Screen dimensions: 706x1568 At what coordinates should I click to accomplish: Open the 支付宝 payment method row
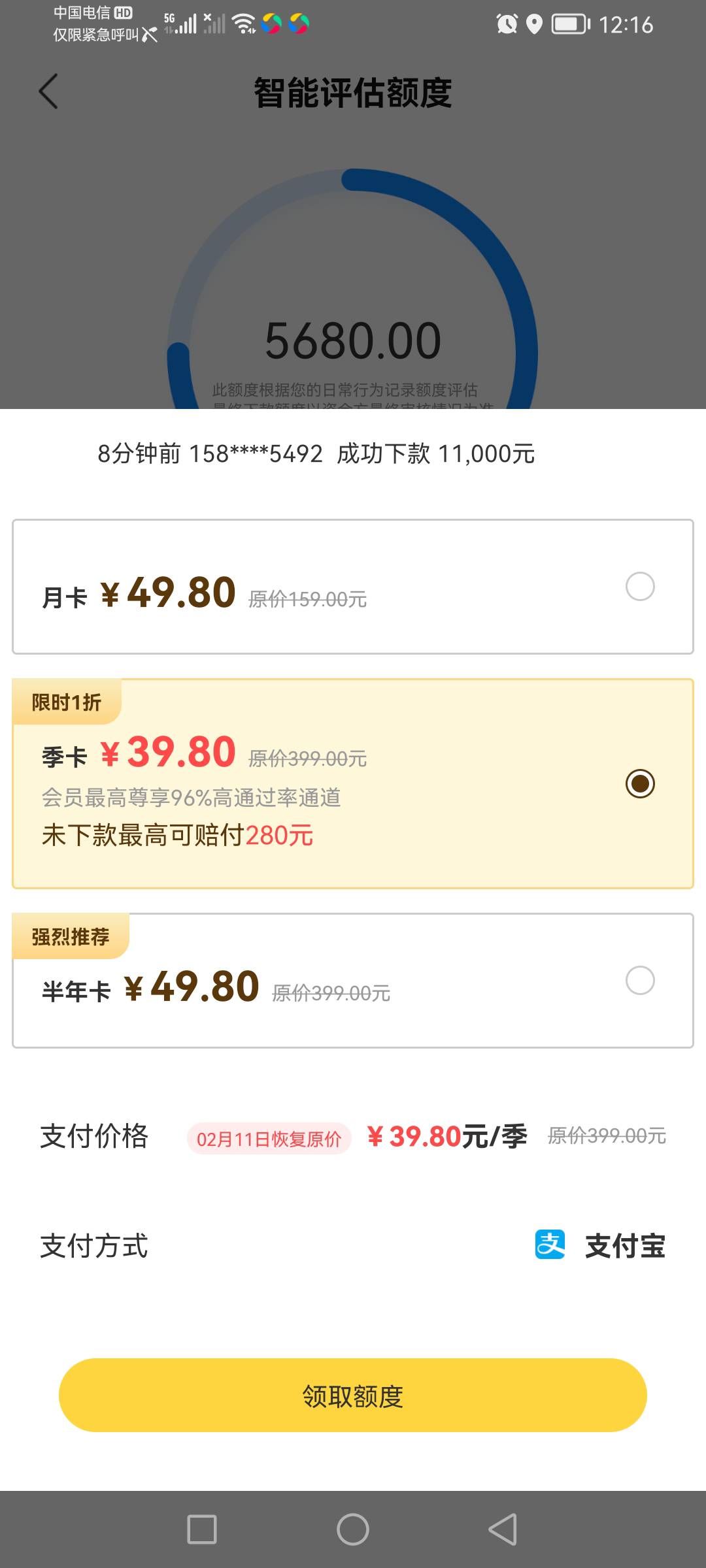click(x=353, y=1246)
